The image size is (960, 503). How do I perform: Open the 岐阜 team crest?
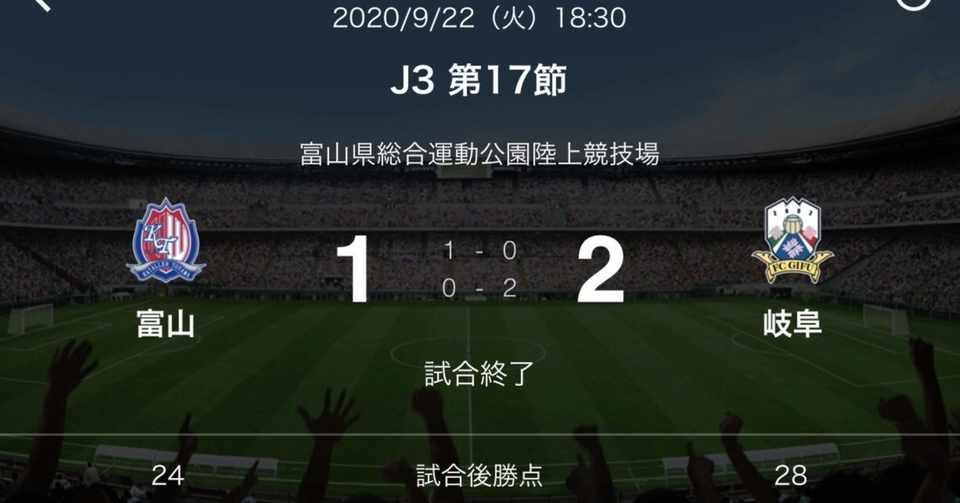pyautogui.click(x=792, y=240)
